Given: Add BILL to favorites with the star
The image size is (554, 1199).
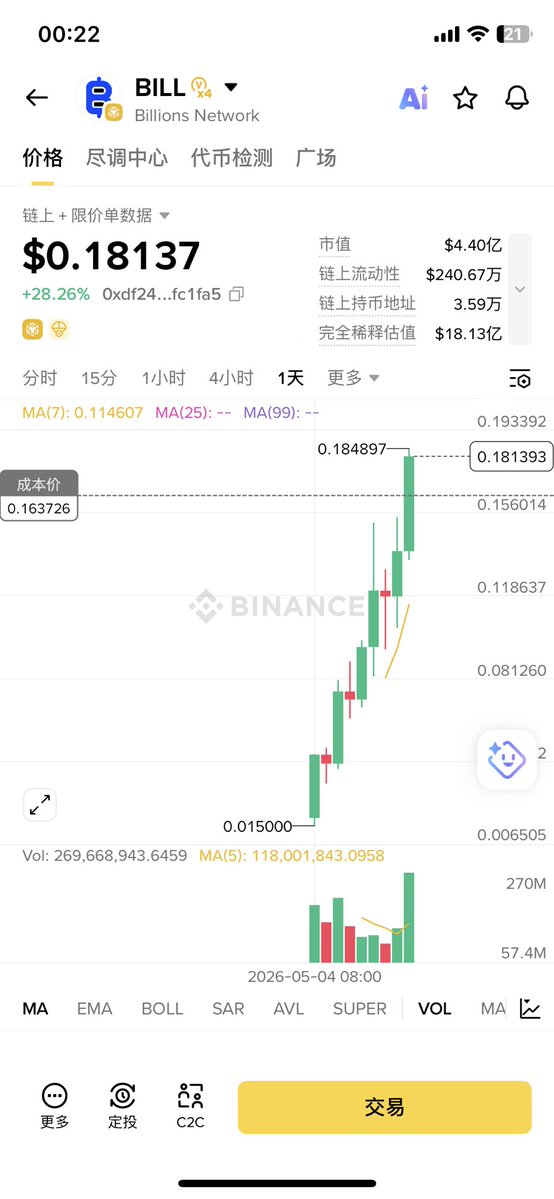Looking at the screenshot, I should click(465, 98).
